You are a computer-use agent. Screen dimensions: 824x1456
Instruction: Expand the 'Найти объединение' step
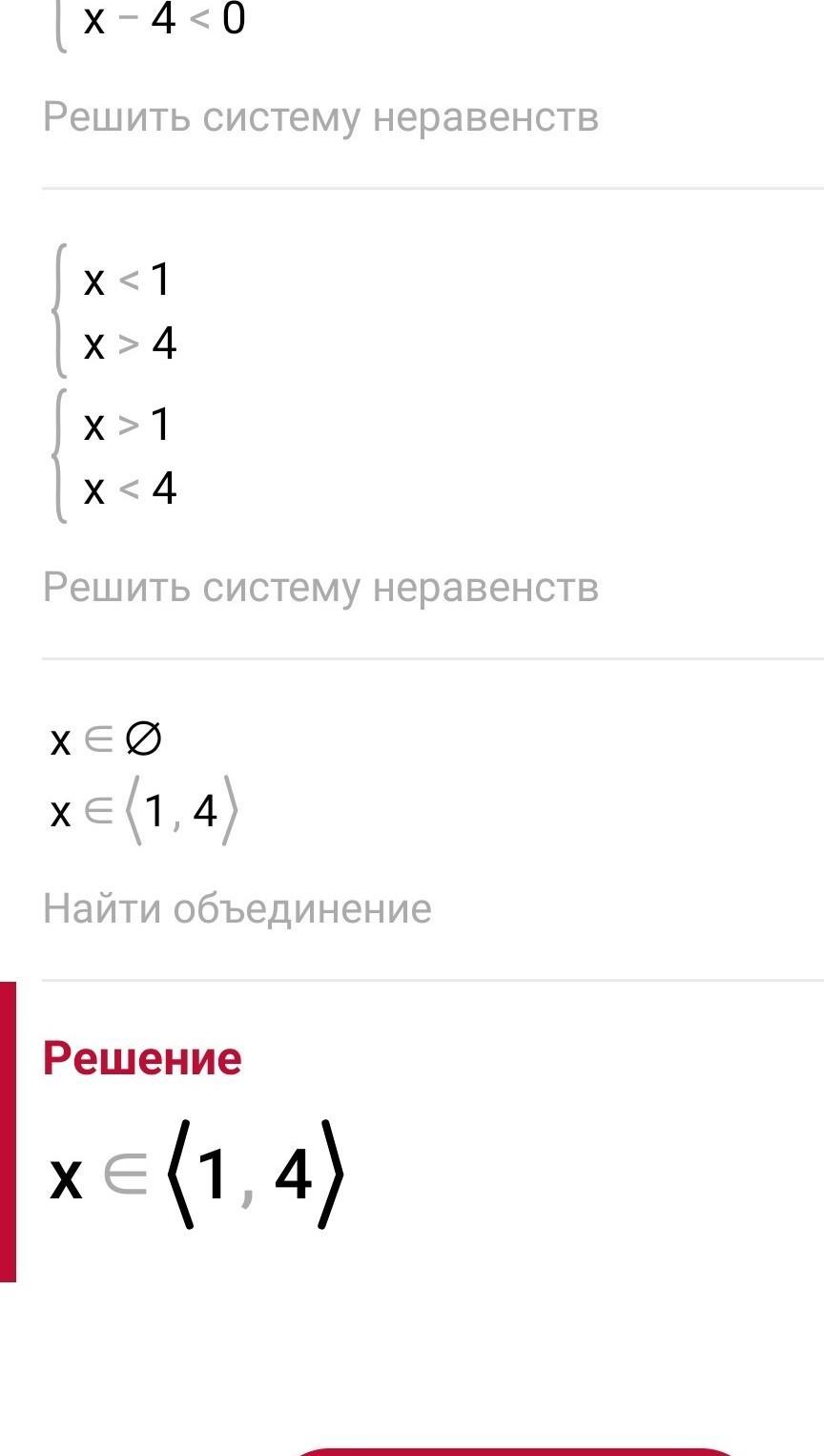237,907
